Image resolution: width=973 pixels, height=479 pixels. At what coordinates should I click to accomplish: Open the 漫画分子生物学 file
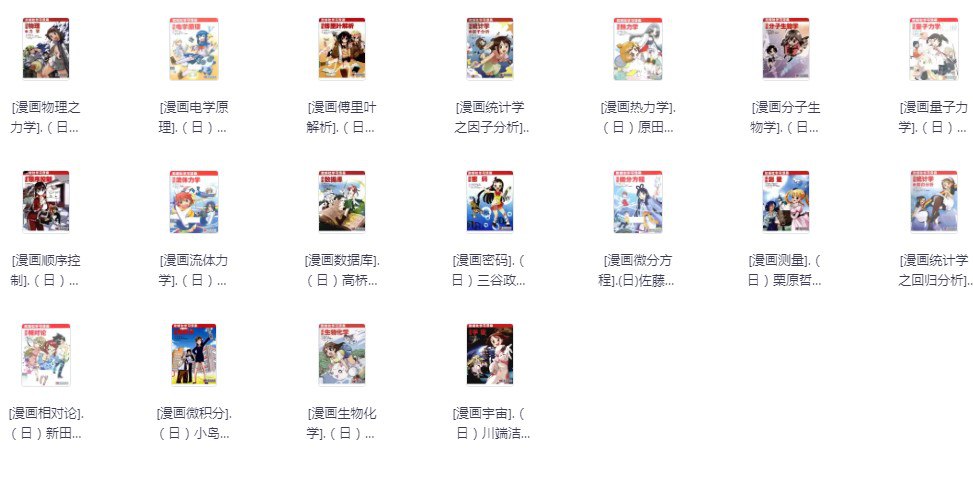tap(786, 49)
